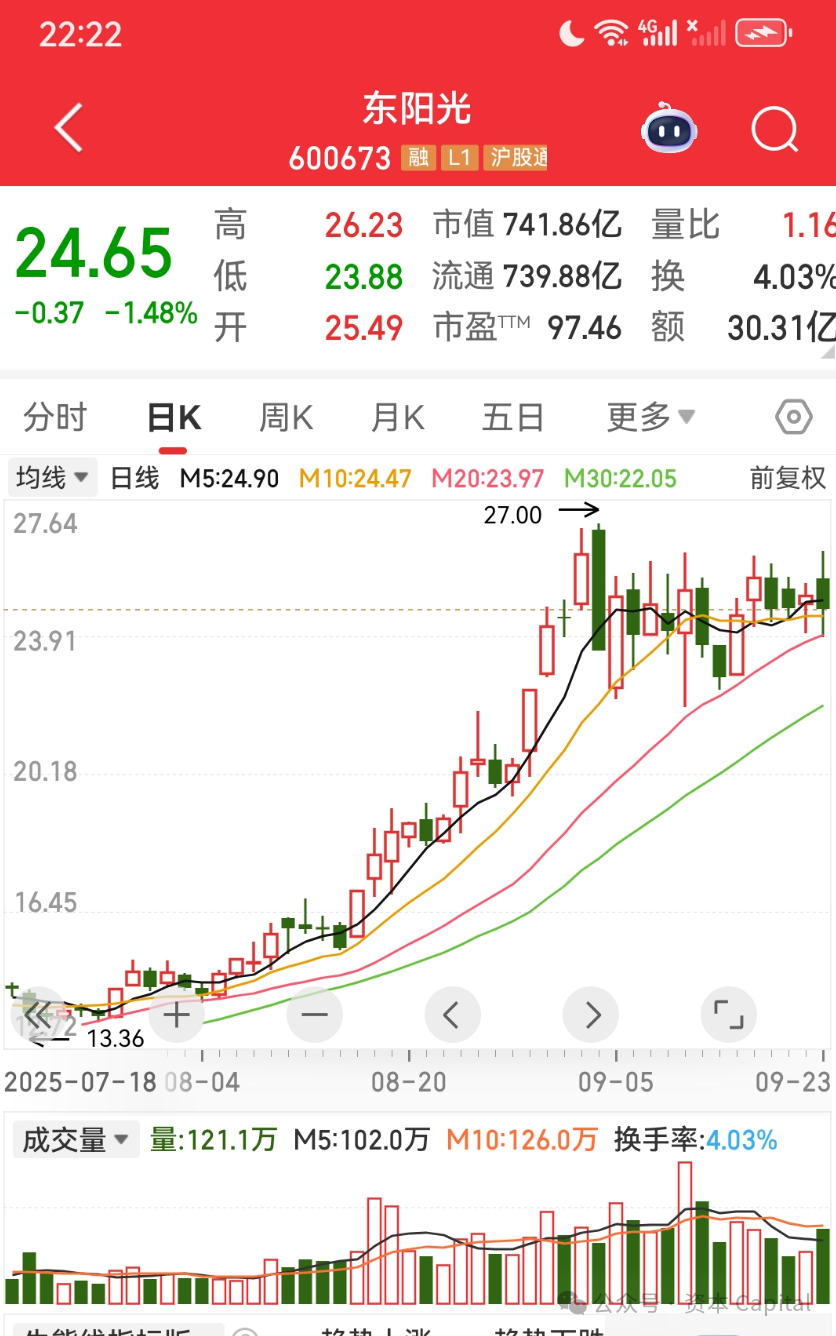Open stock search magnifier
The image size is (836, 1336).
pyautogui.click(x=774, y=129)
